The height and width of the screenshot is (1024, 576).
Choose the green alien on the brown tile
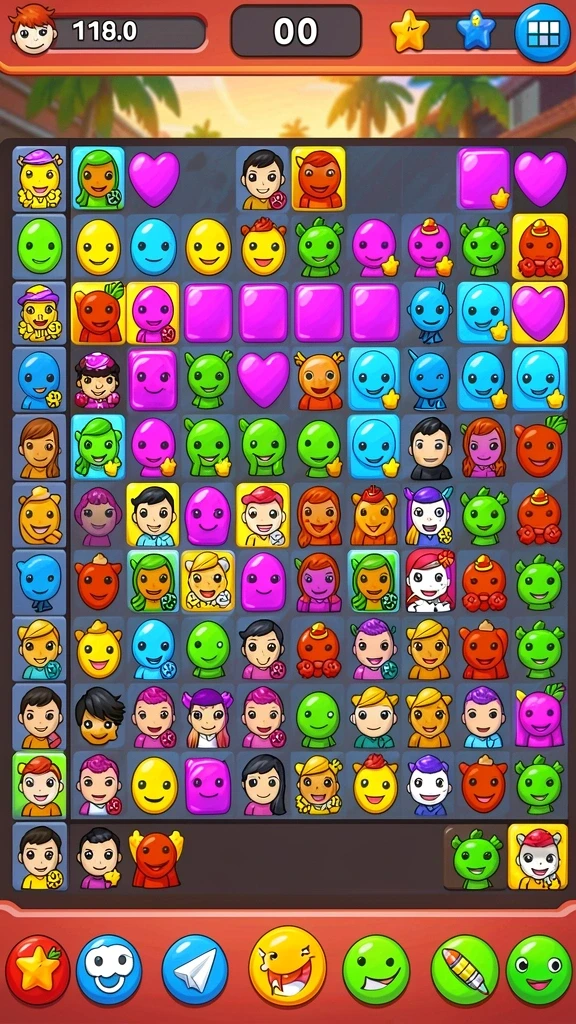pyautogui.click(x=476, y=858)
